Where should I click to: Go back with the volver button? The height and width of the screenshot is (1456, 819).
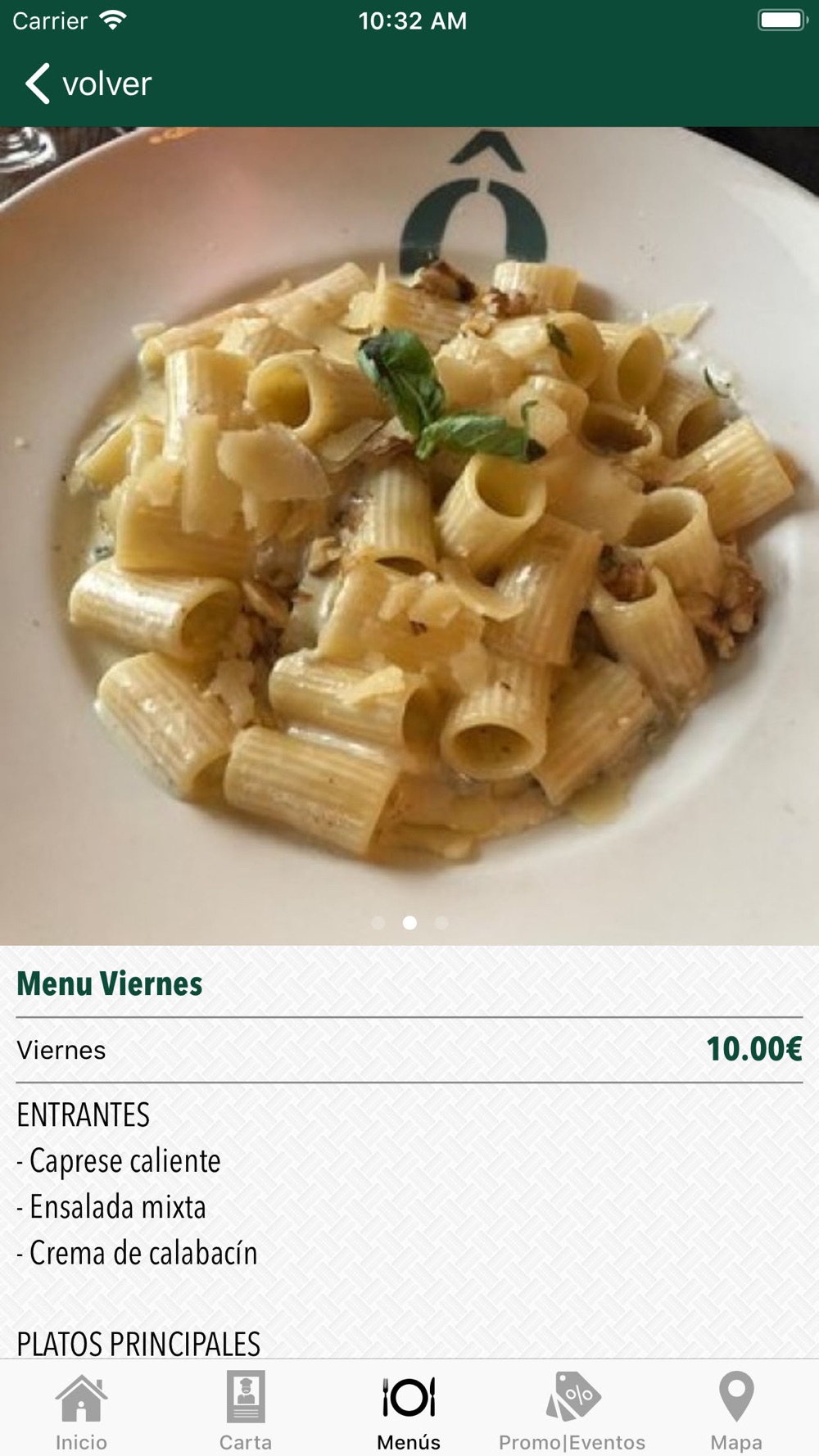[x=88, y=84]
